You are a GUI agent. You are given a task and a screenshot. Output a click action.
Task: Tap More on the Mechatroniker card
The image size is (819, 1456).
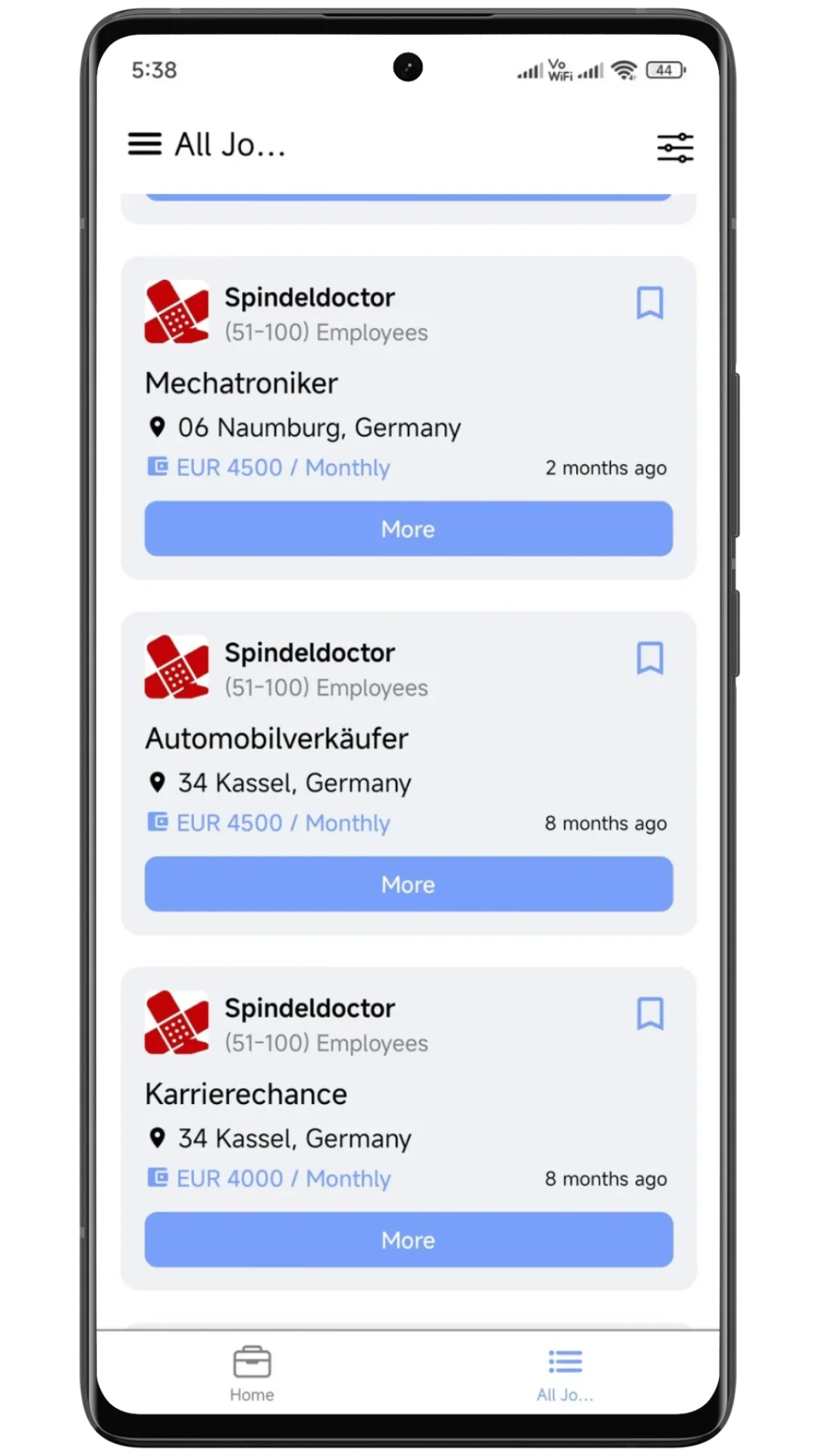(409, 529)
